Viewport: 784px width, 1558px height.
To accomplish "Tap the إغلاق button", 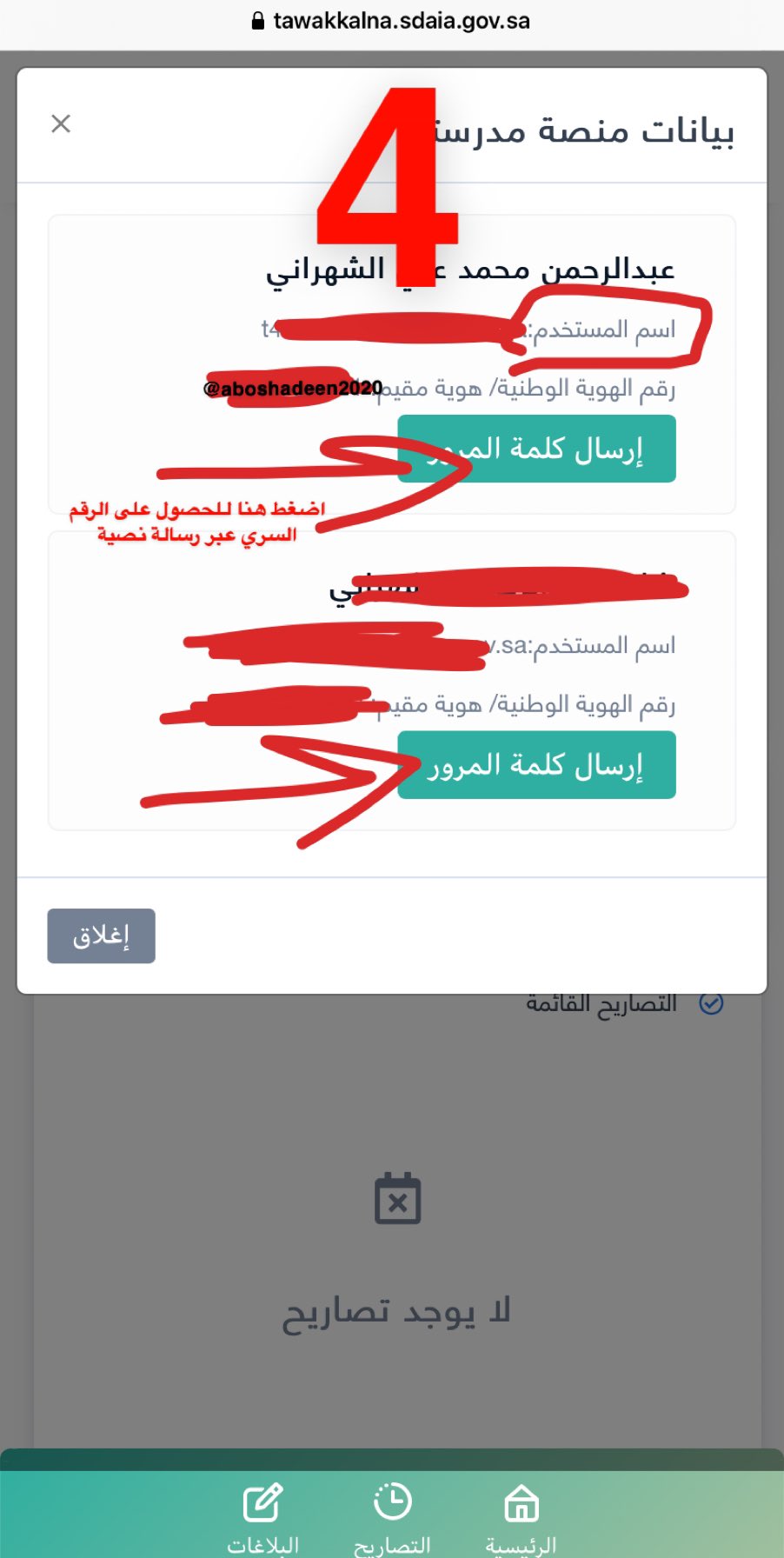I will (101, 936).
